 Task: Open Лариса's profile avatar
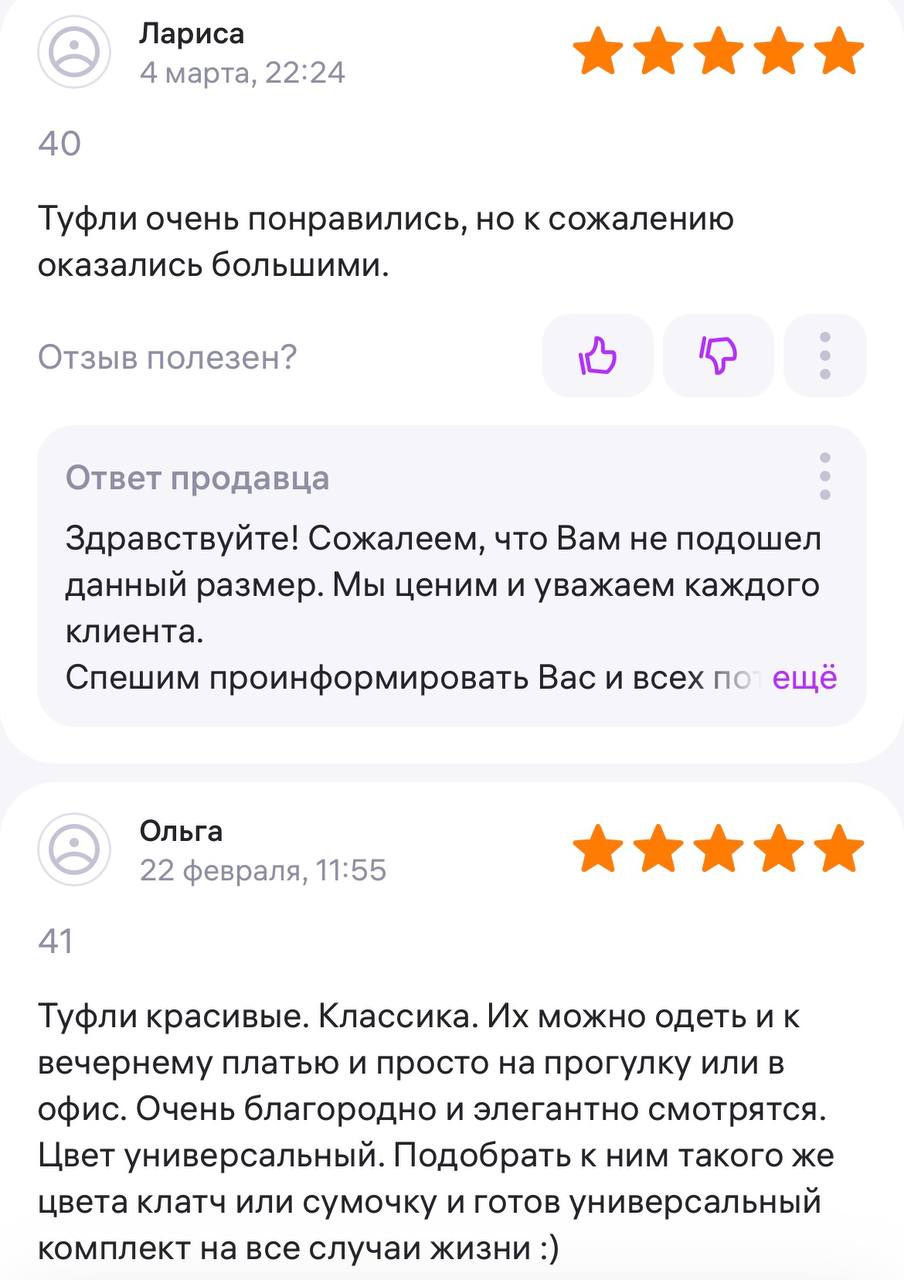(x=74, y=52)
